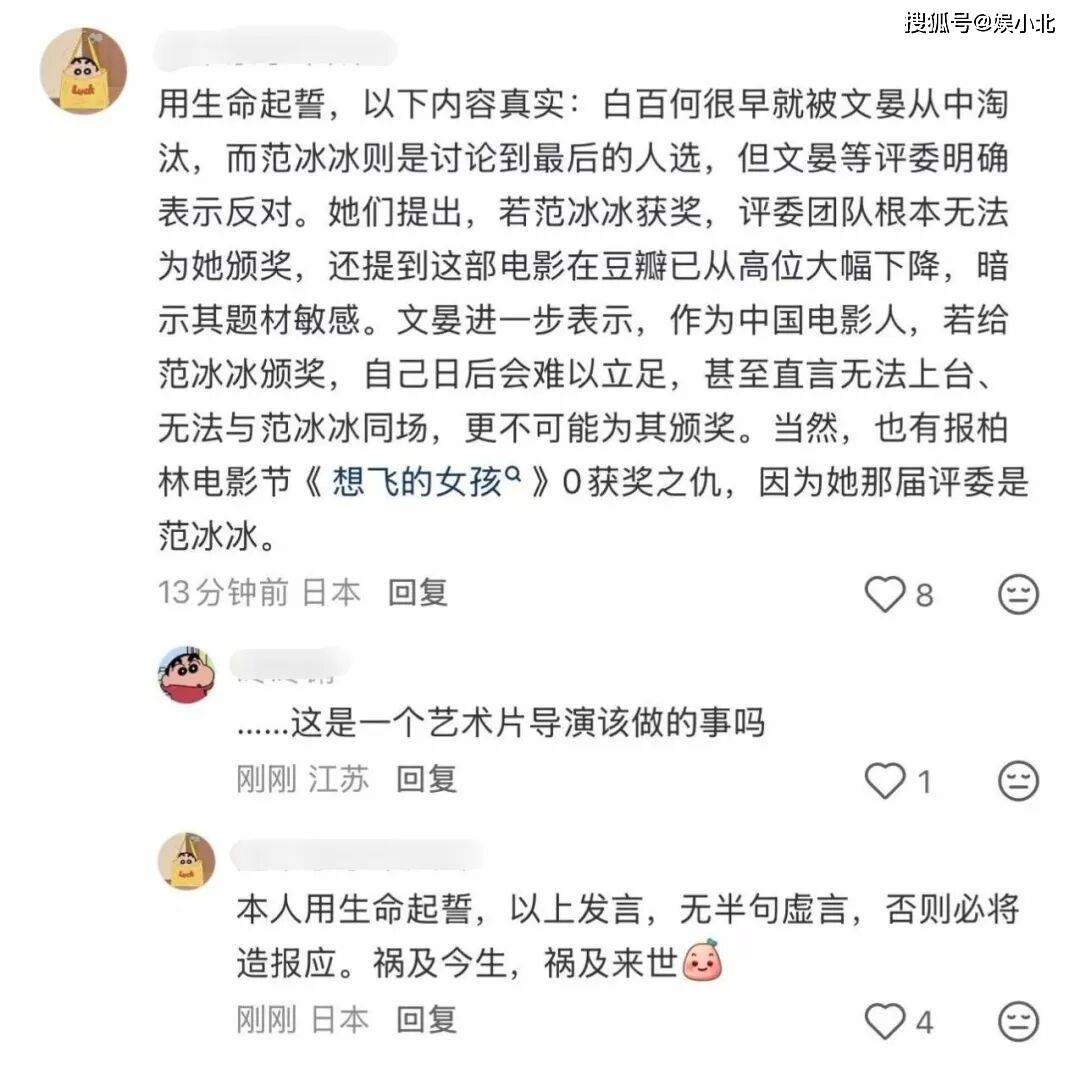Like the 江苏 reply about 艺术片导演
Viewport: 1080px width, 1080px height.
click(885, 780)
